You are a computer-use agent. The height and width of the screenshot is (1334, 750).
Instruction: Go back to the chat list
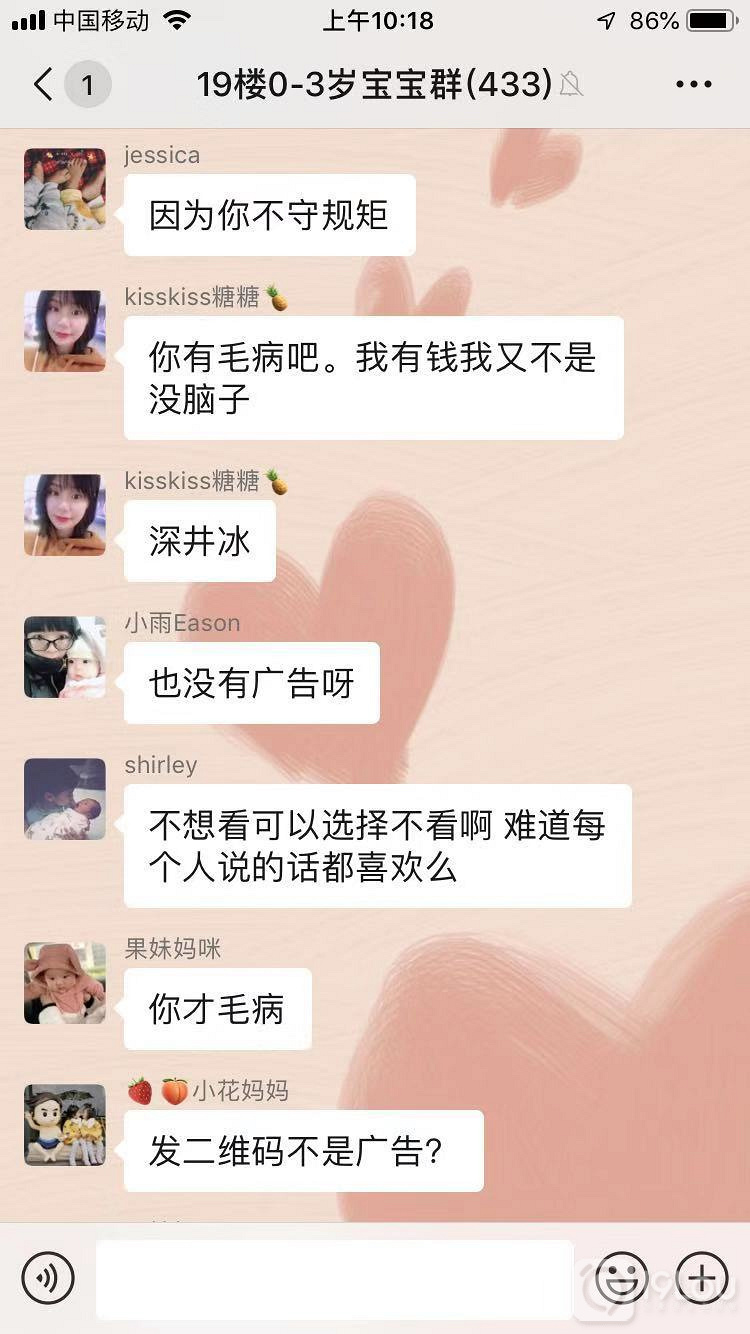point(44,85)
